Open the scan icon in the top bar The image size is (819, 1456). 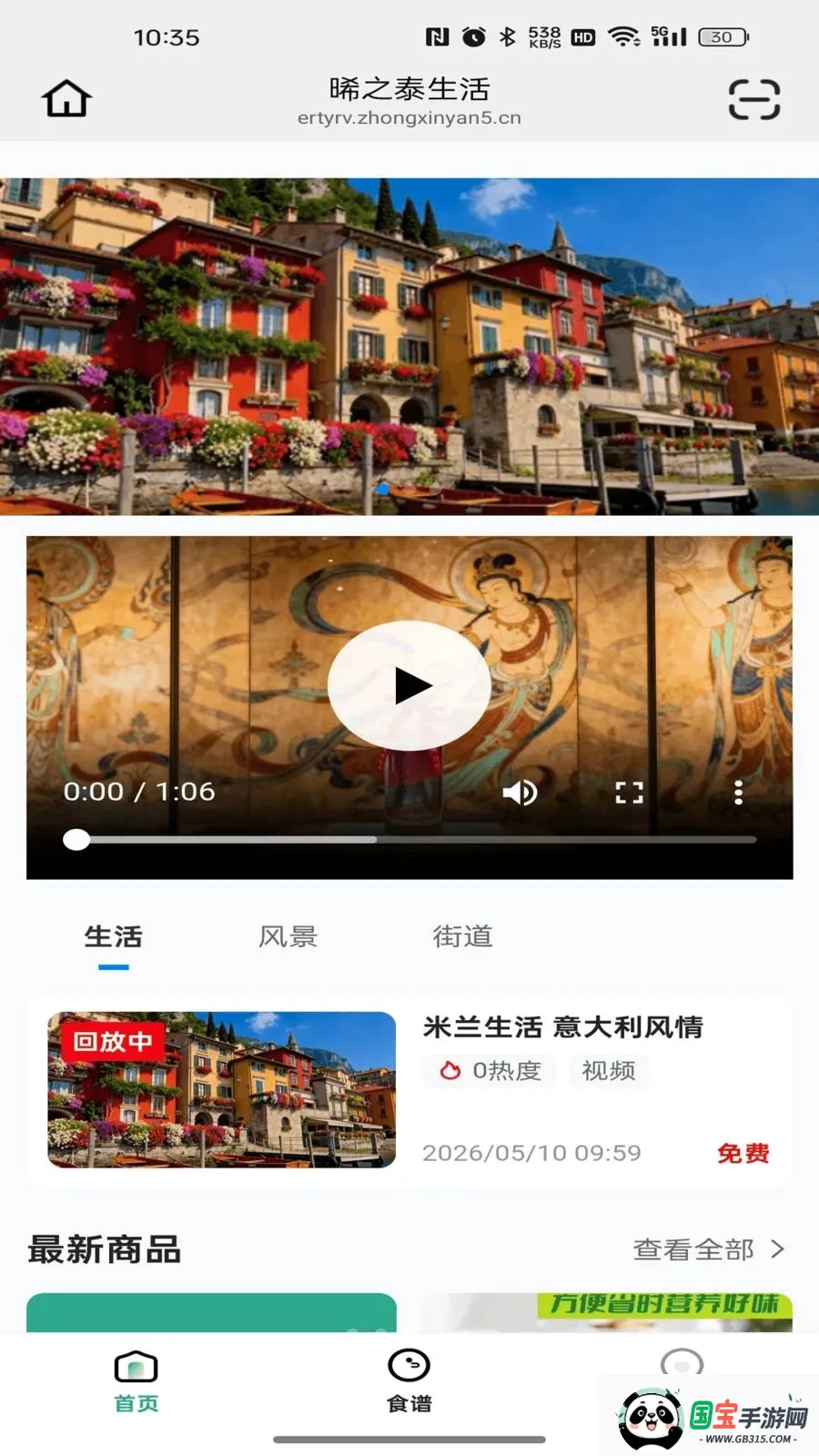pos(754,99)
